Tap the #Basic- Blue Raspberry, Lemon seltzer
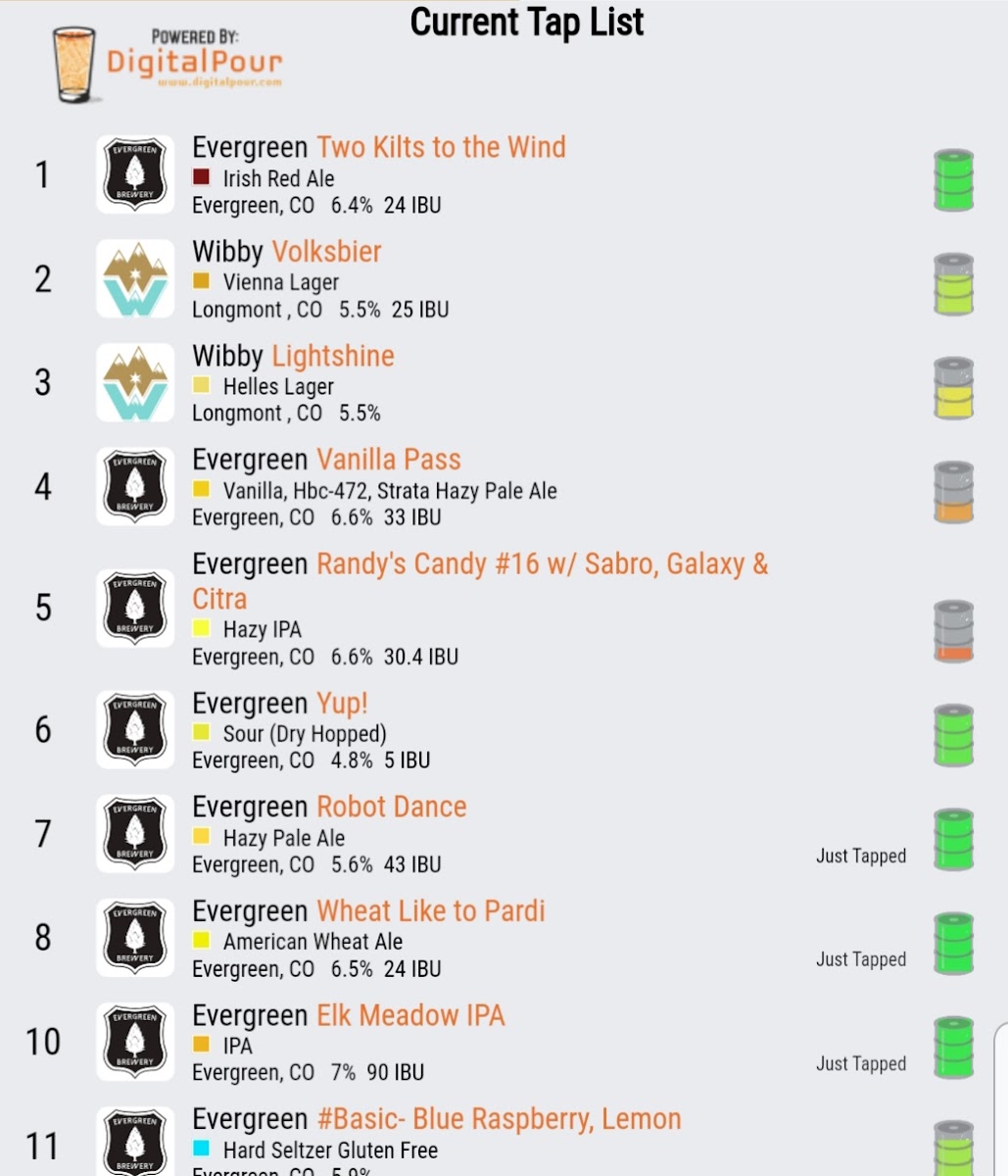 [499, 1120]
